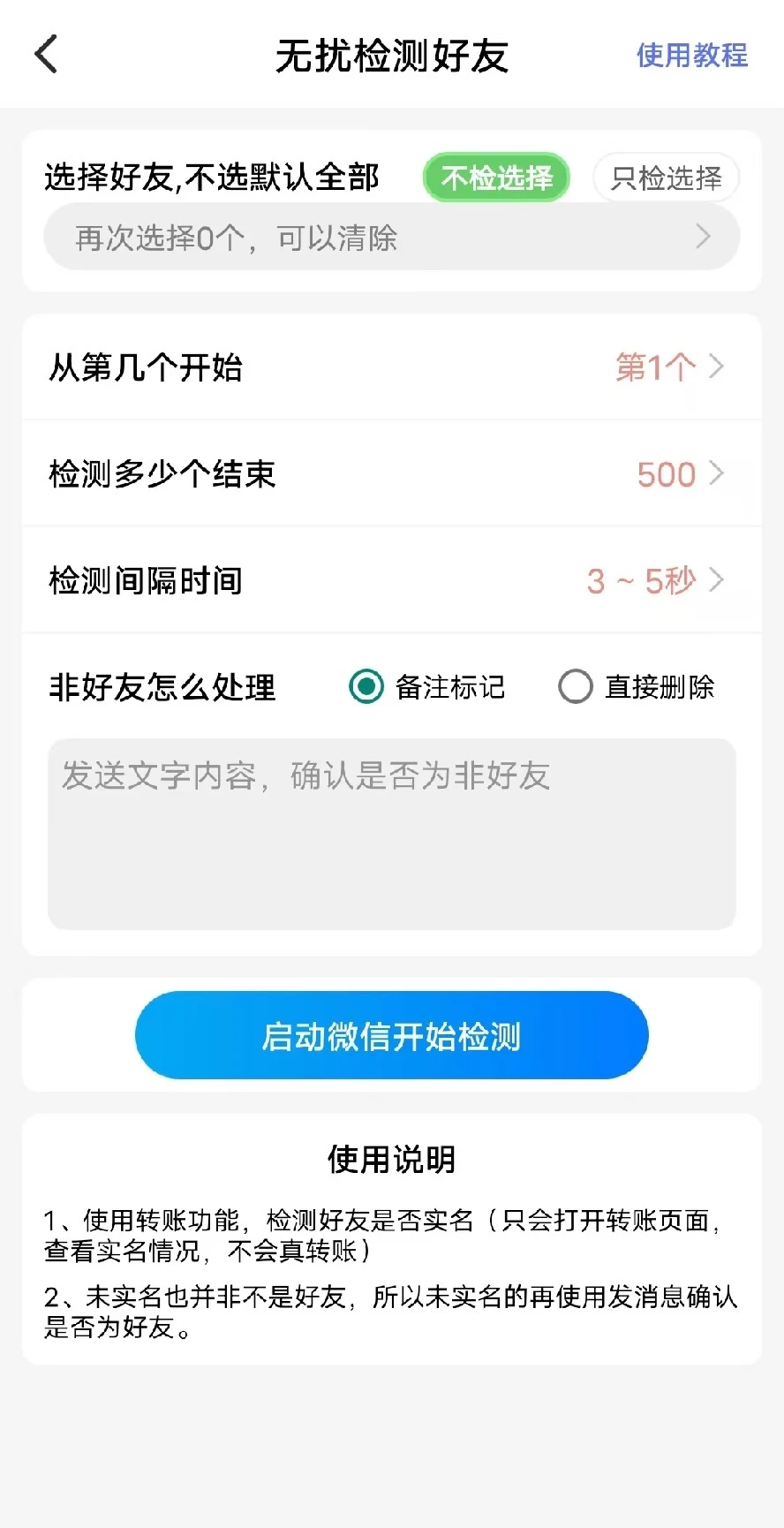Tap the back arrow to exit this page
Image resolution: width=784 pixels, height=1528 pixels.
point(45,54)
